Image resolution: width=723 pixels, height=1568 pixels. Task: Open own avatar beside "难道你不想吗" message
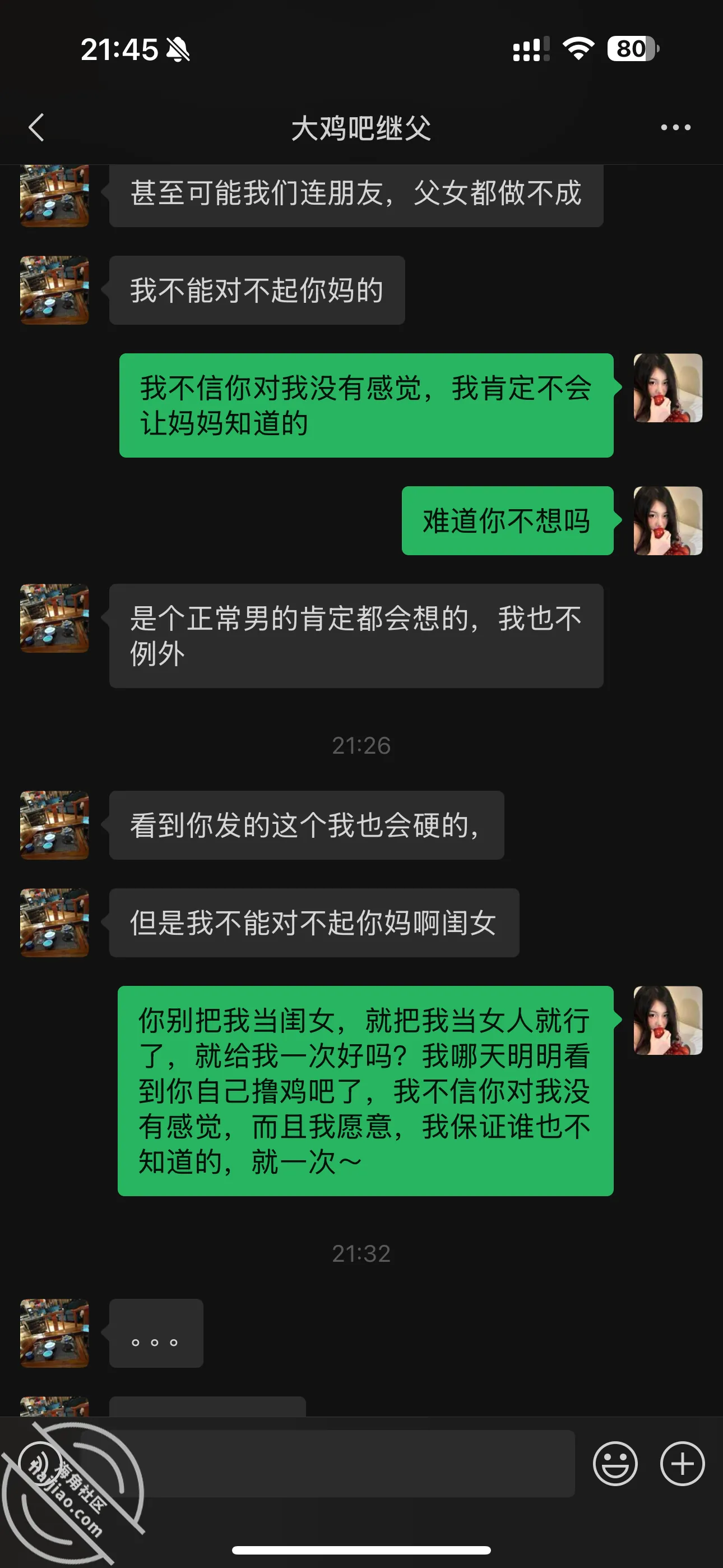point(668,520)
